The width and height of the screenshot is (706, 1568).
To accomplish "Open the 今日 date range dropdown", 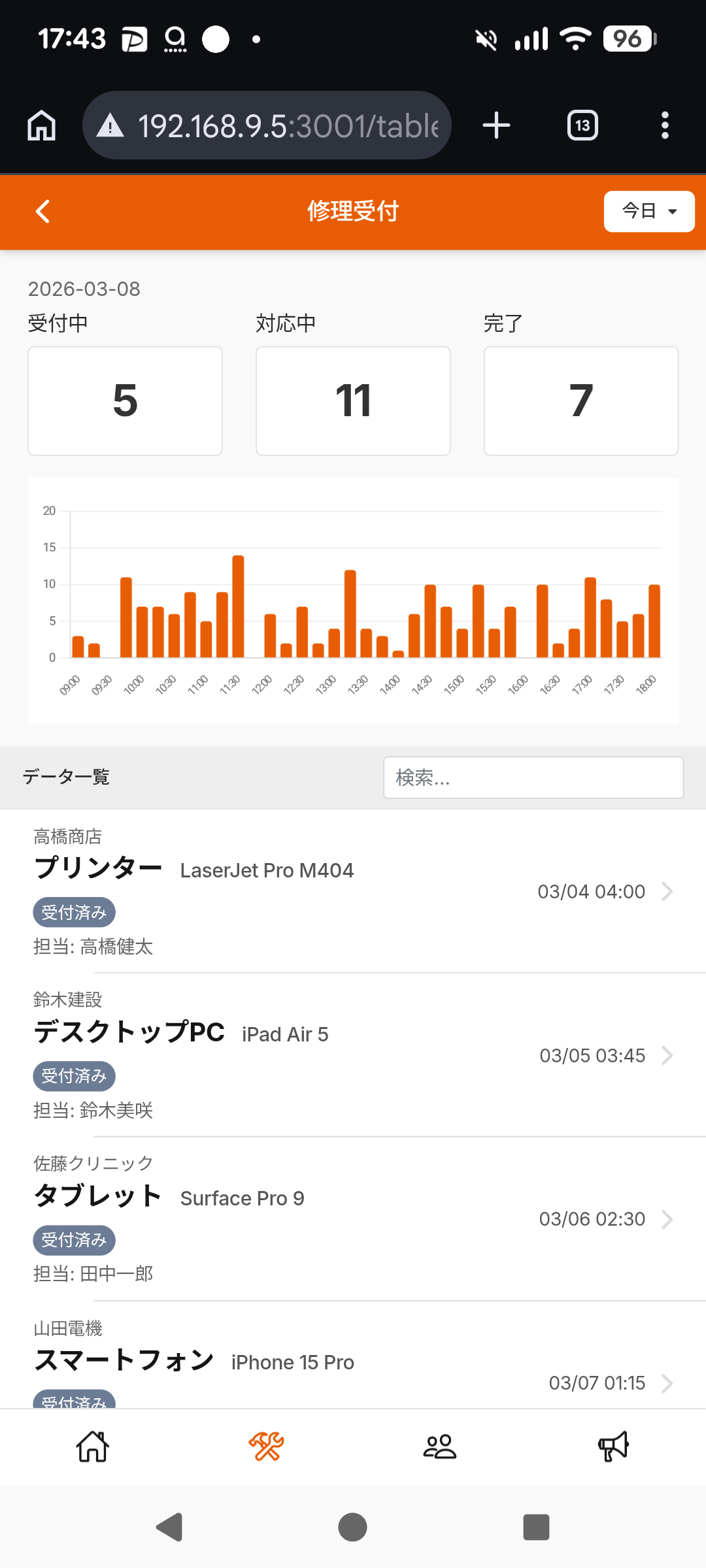I will (648, 211).
